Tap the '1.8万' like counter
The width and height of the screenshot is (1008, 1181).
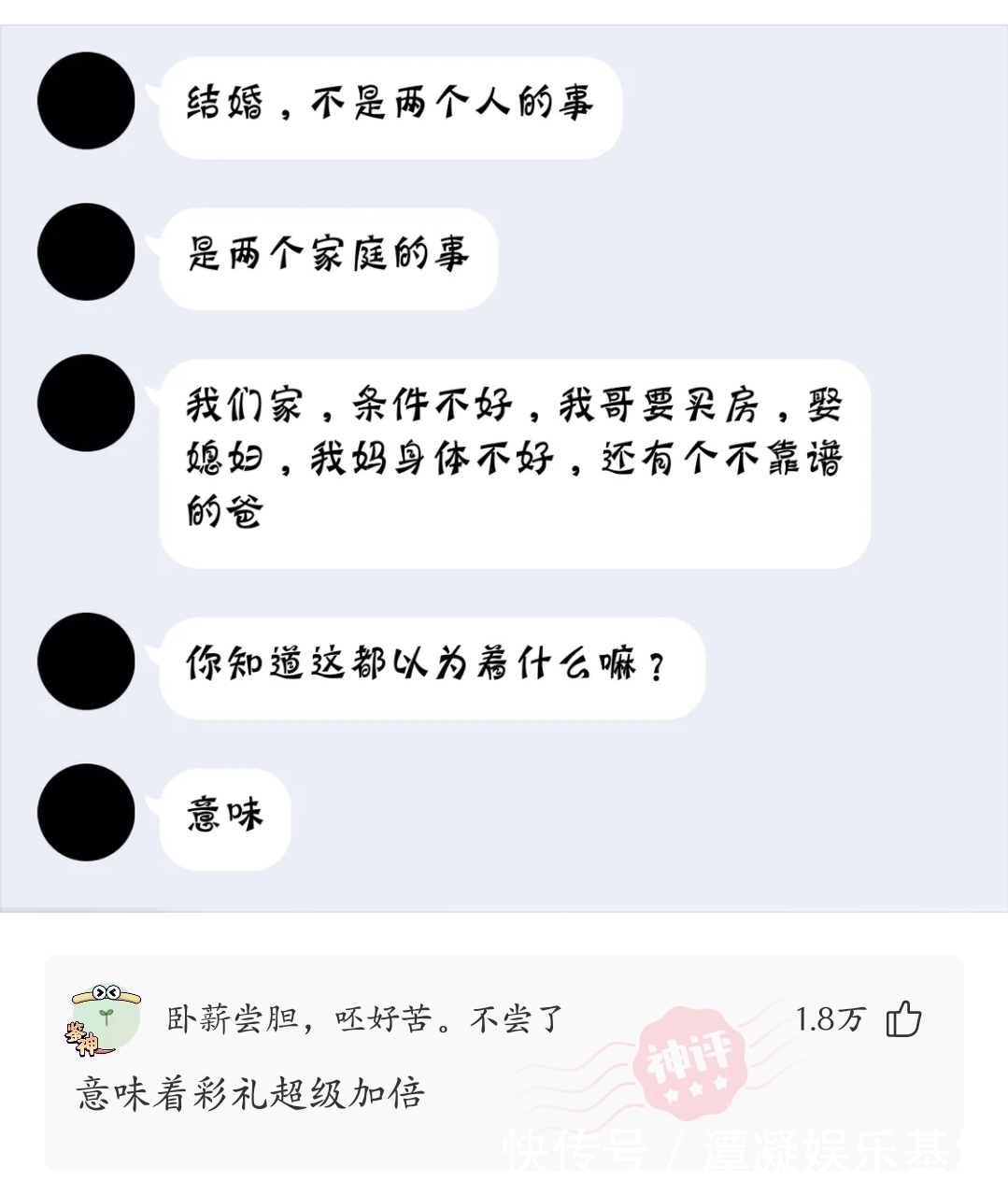[831, 1018]
